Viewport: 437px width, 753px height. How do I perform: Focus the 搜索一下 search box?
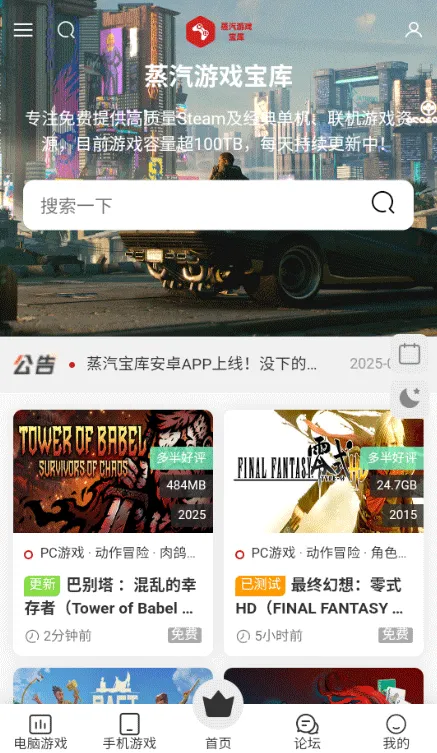click(218, 205)
